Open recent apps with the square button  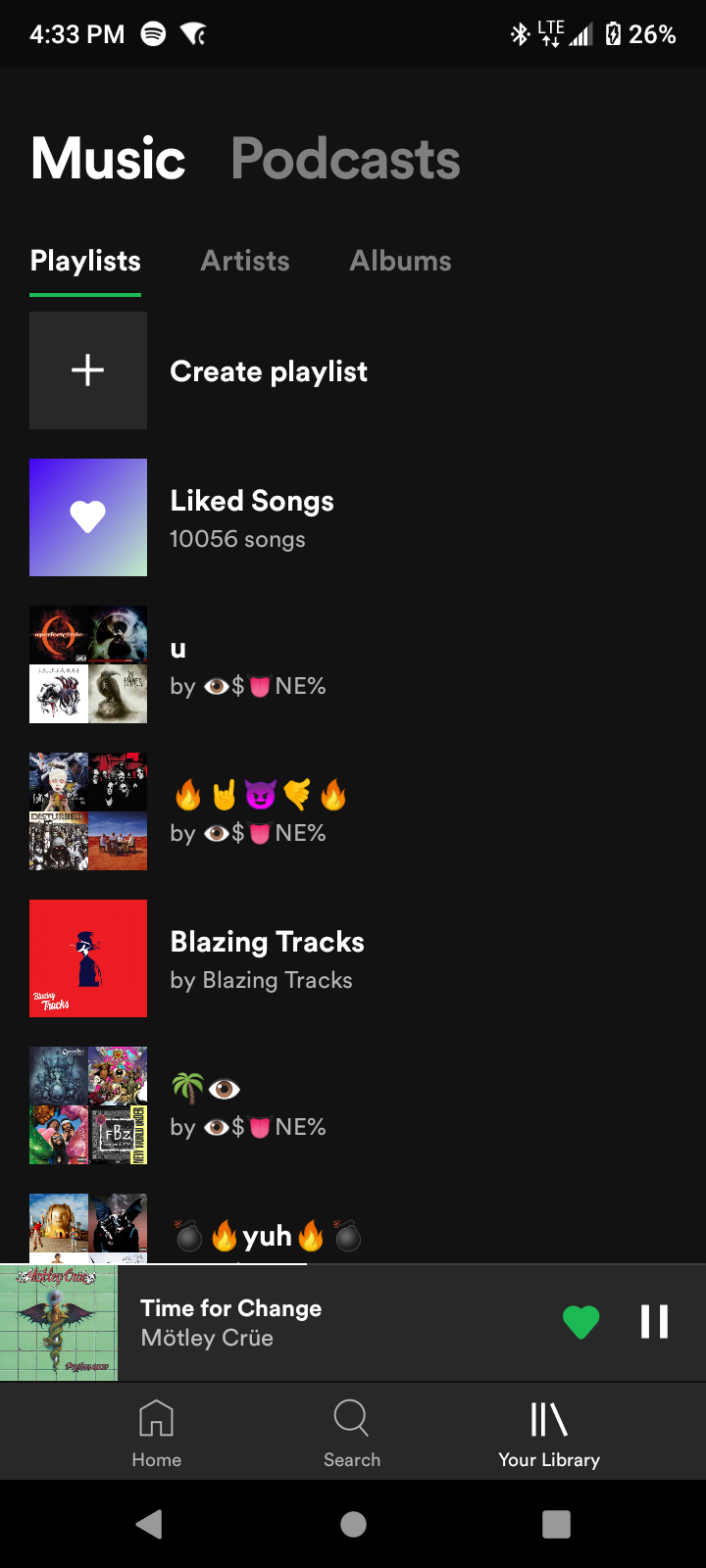(556, 1524)
